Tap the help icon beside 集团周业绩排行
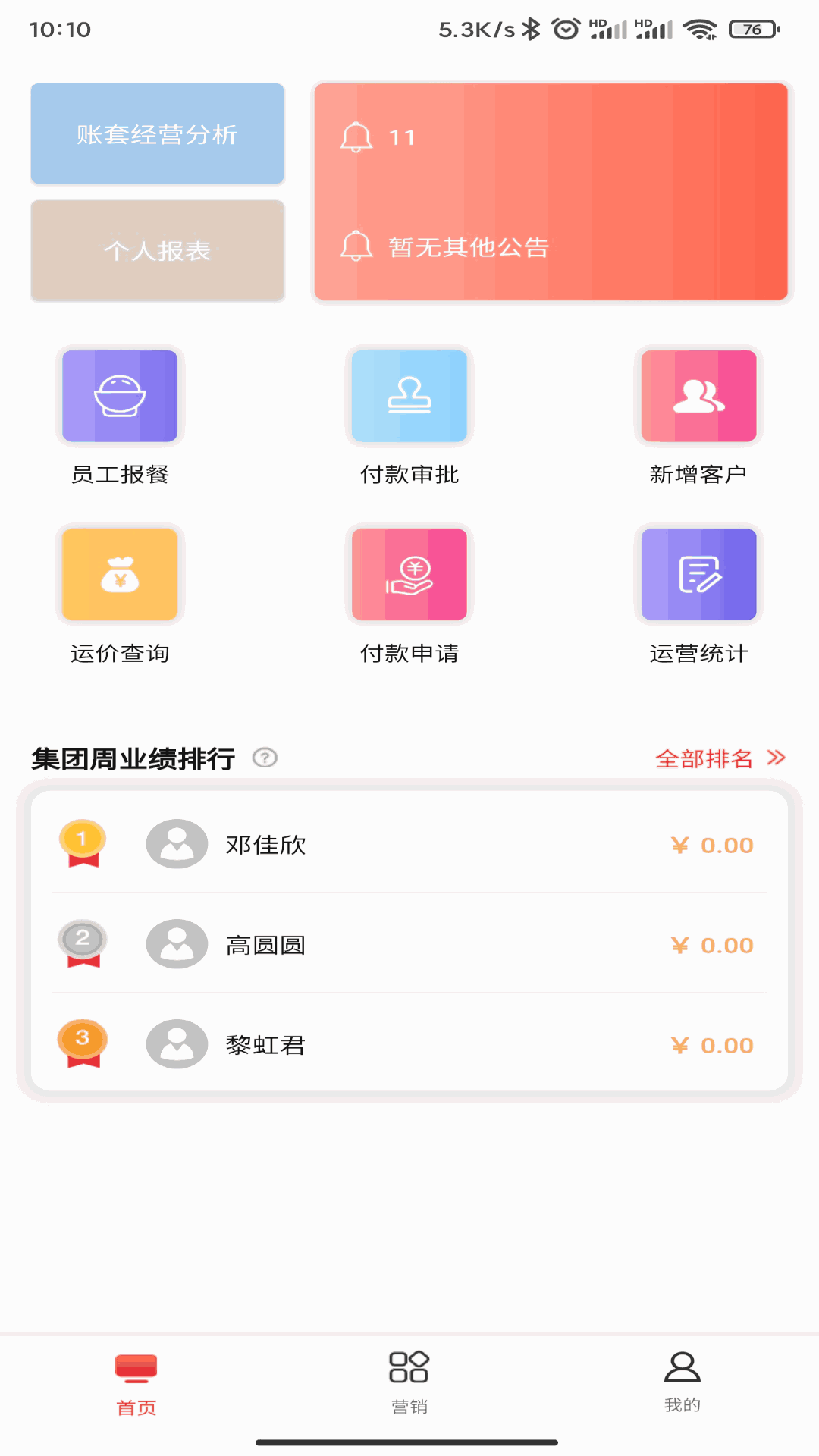This screenshot has width=819, height=1456. (265, 758)
